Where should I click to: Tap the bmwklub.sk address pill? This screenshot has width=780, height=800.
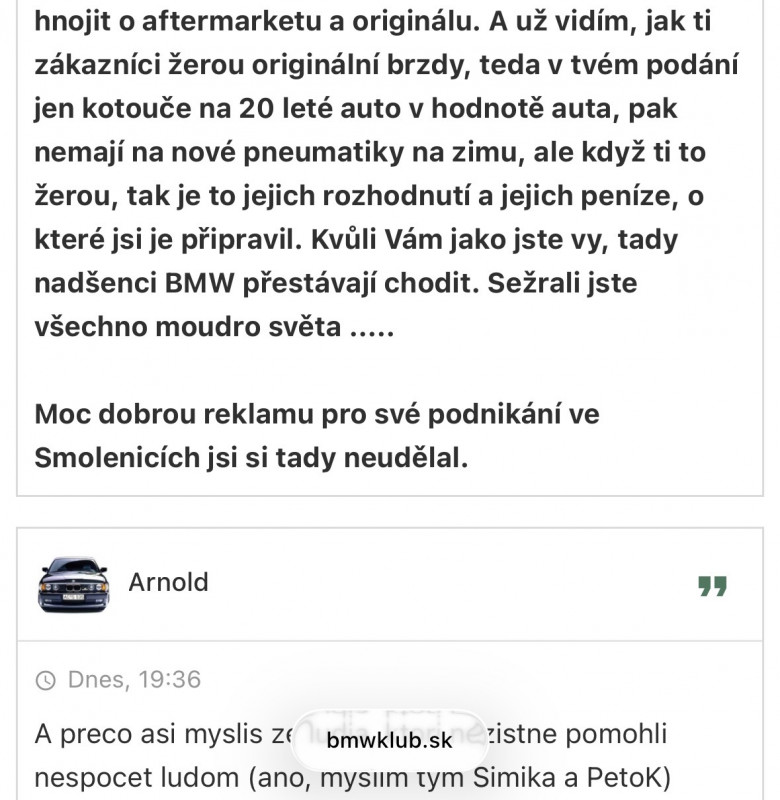coord(389,740)
